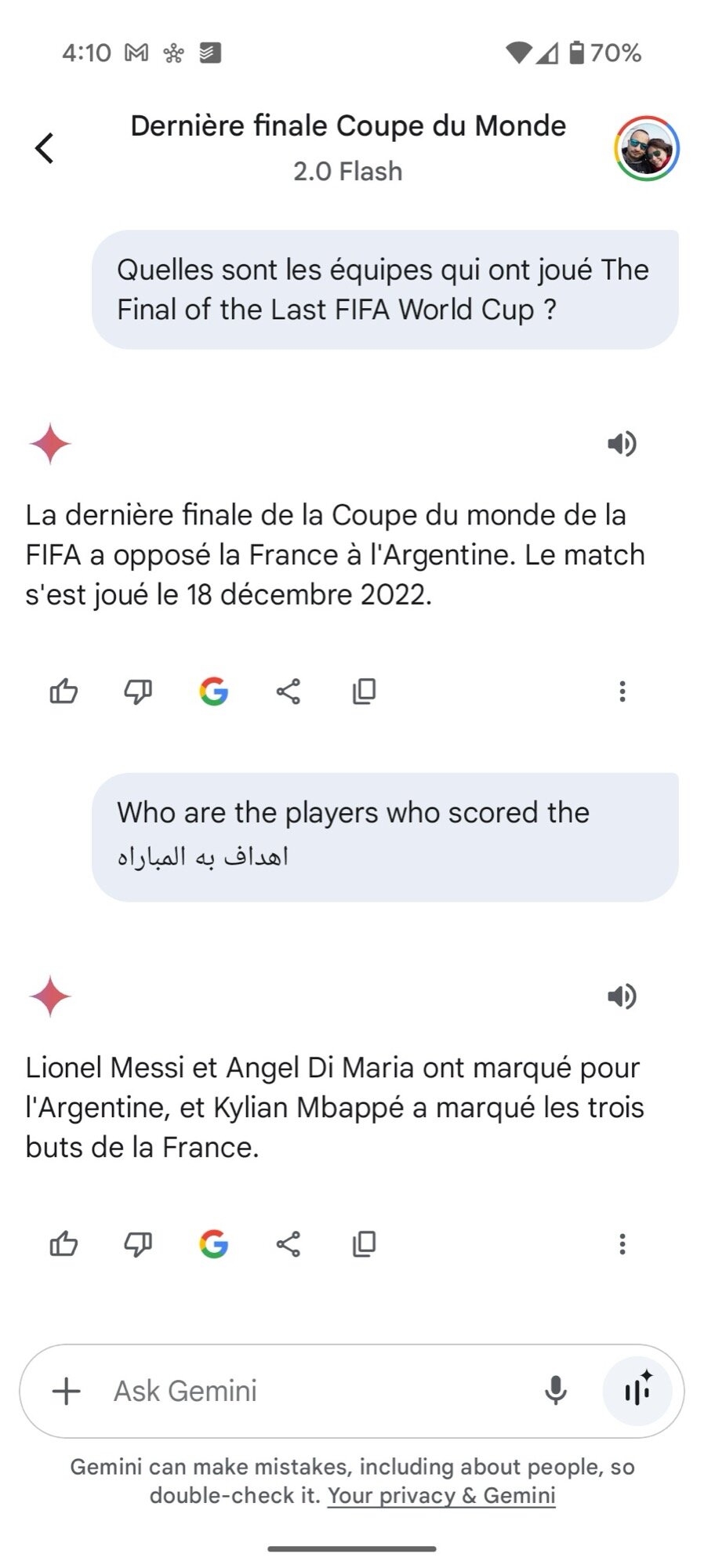Add an attachment with the plus icon

[67, 1391]
